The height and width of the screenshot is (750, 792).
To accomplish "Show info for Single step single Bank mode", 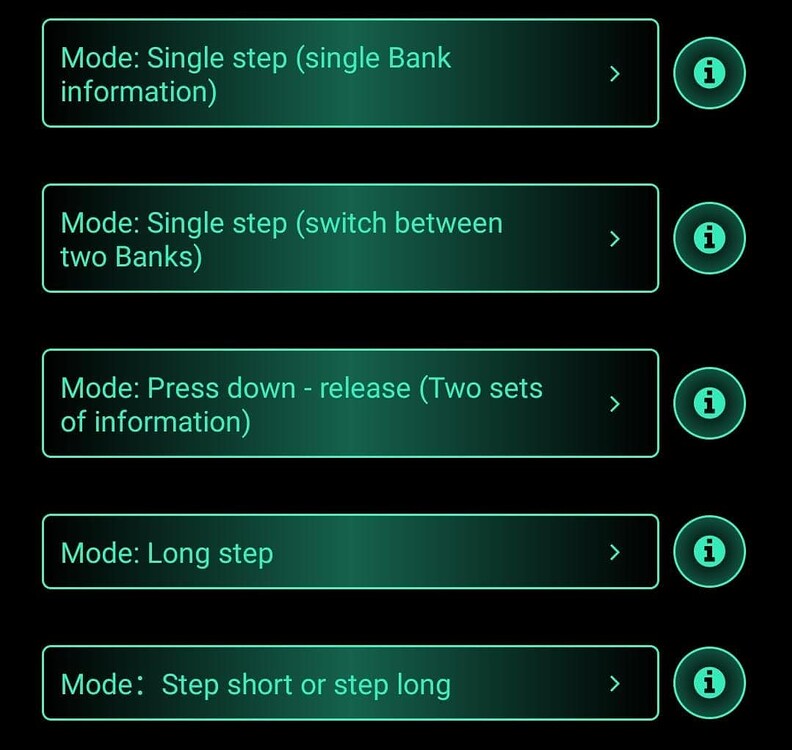I will click(x=710, y=73).
